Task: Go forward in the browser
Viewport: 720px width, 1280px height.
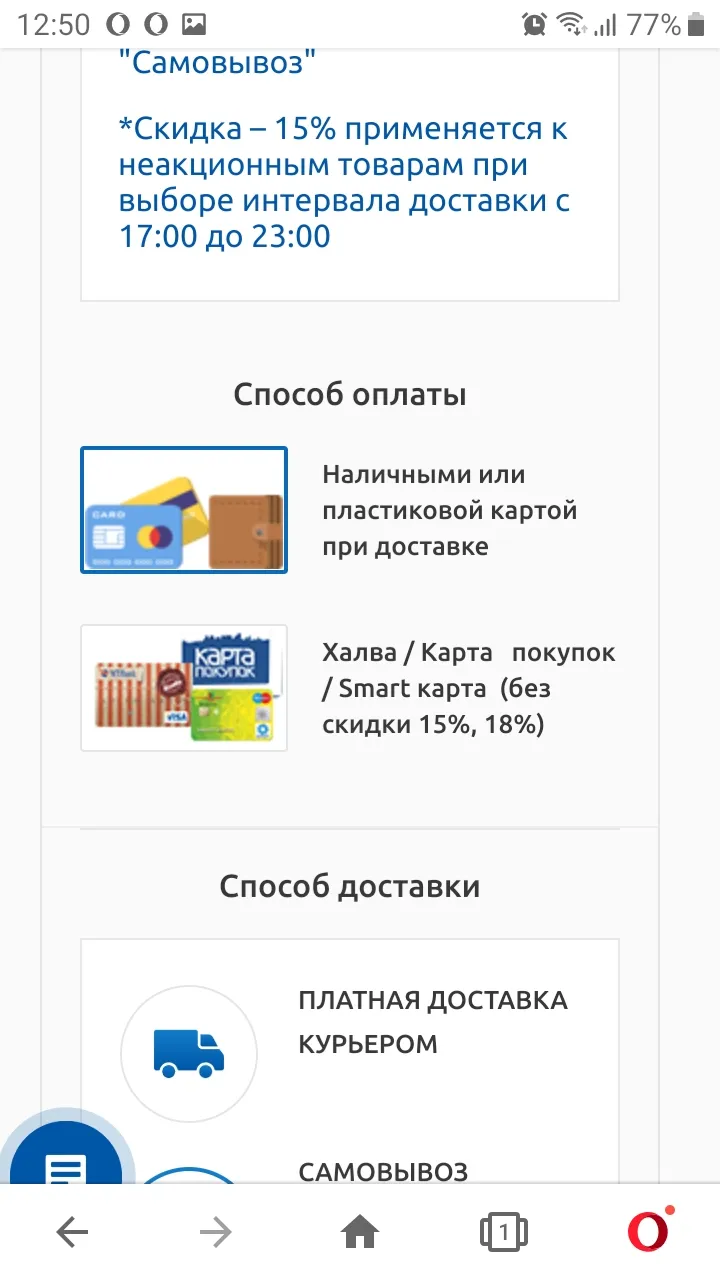Action: coord(215,1232)
